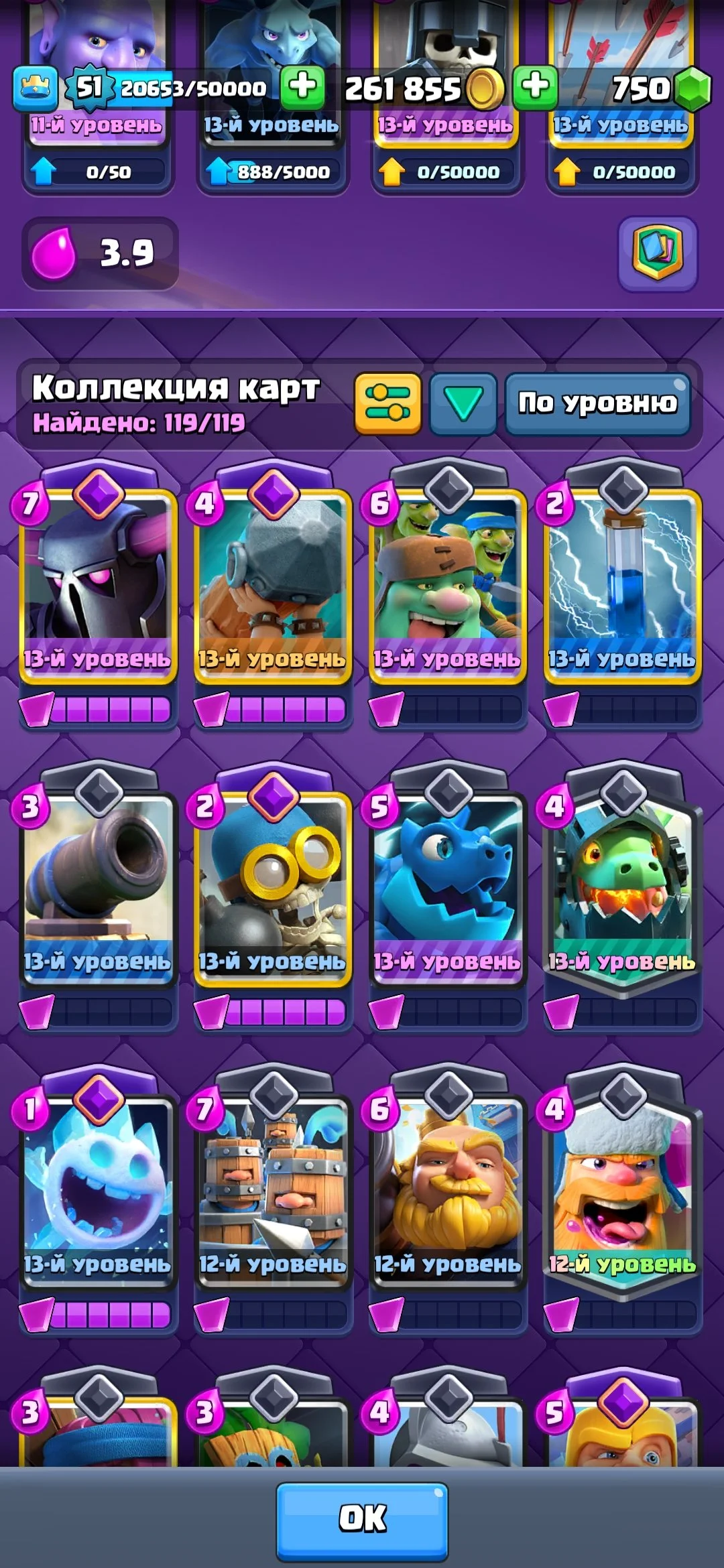Select the Electro Dragon card
Screen dimensions: 724x1568
coord(448,885)
